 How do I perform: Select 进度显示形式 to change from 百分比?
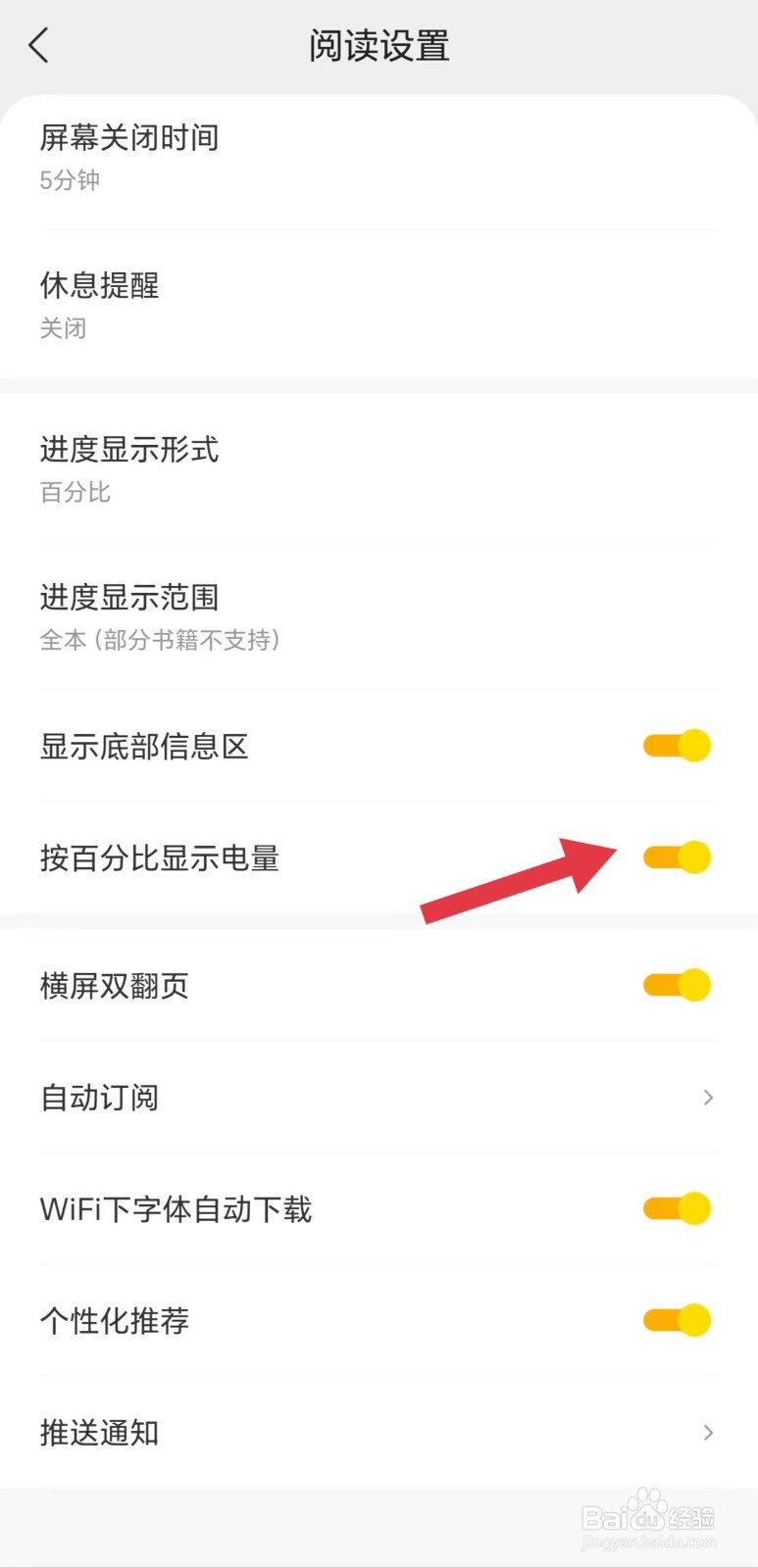pyautogui.click(x=128, y=451)
